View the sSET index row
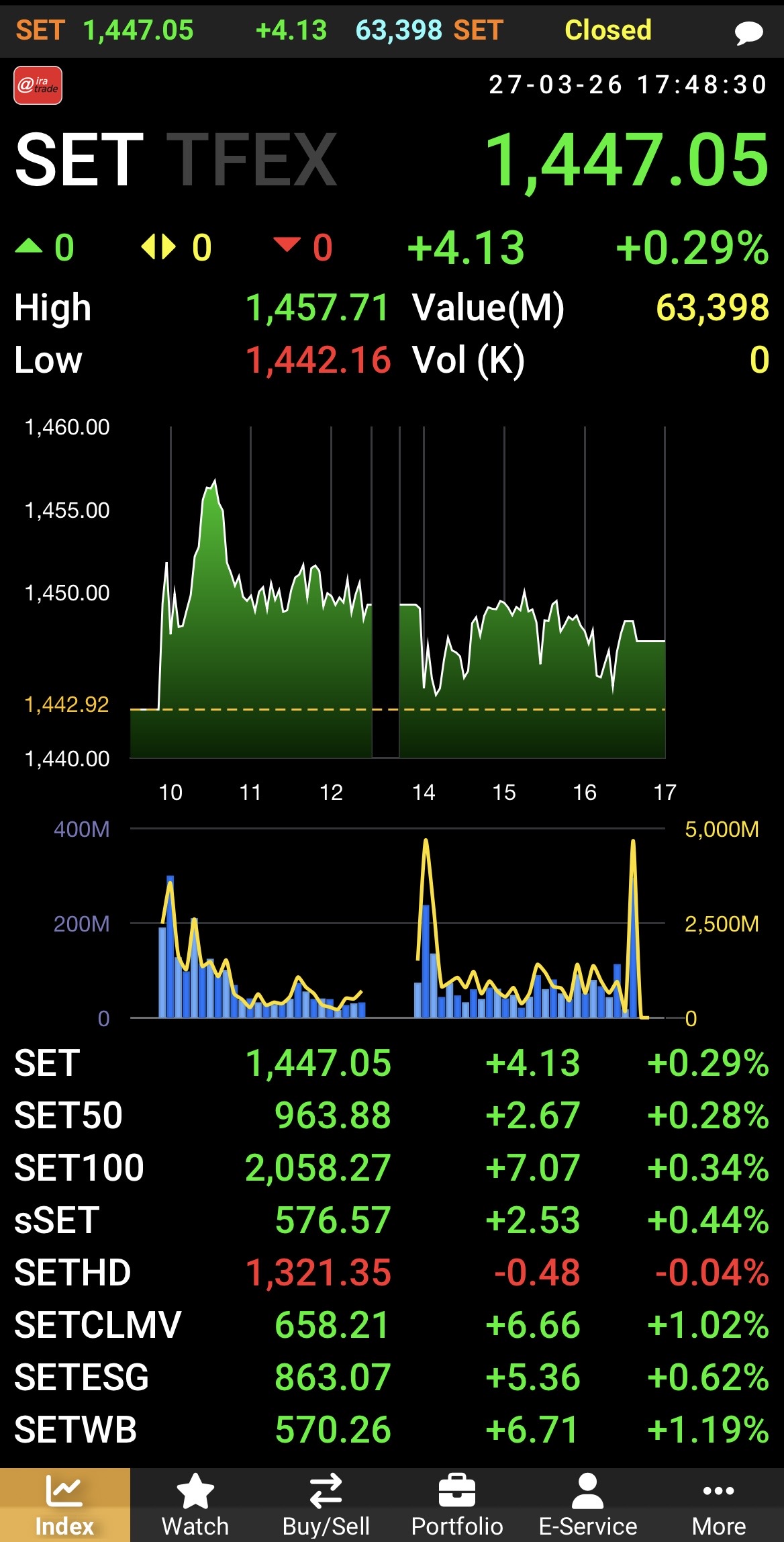 (x=392, y=1220)
